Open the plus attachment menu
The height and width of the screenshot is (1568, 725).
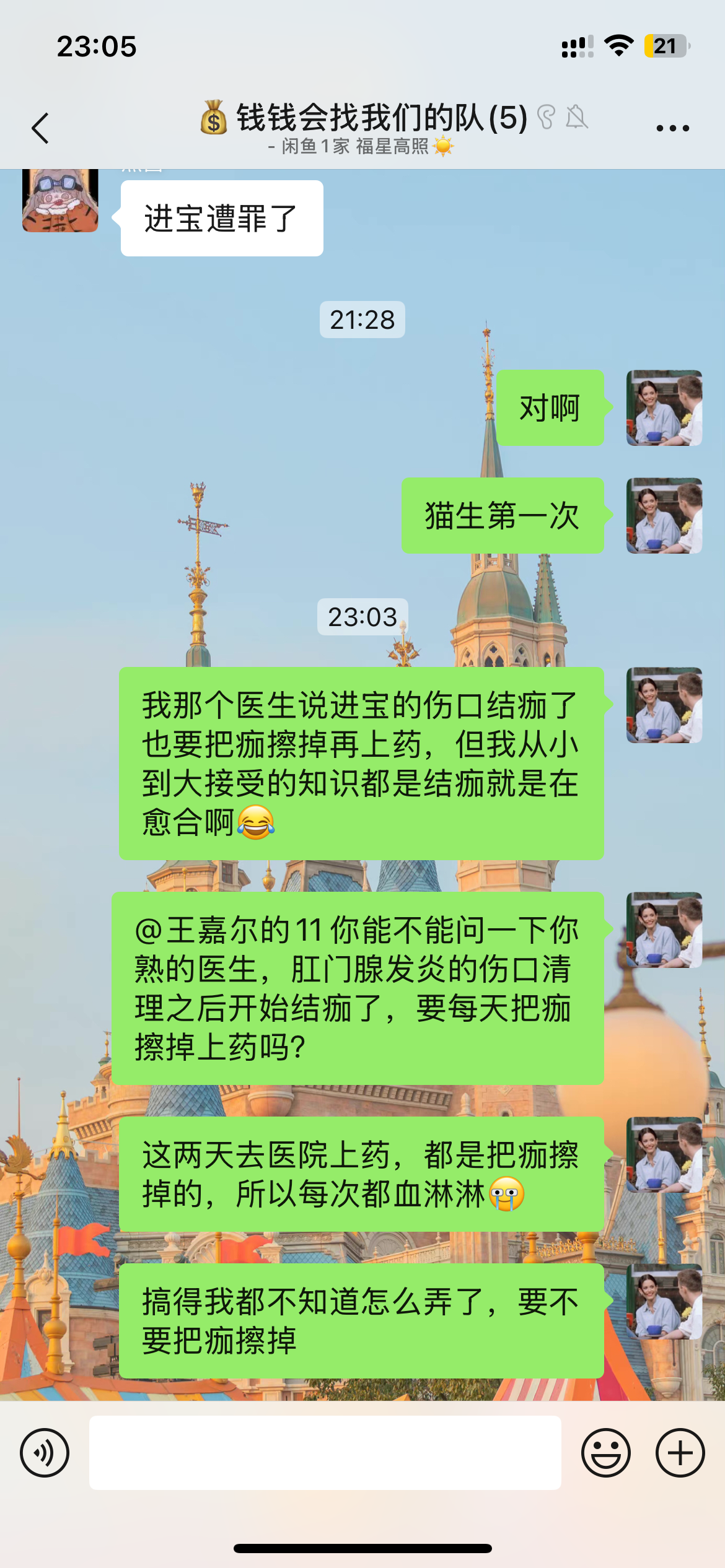click(x=680, y=1453)
